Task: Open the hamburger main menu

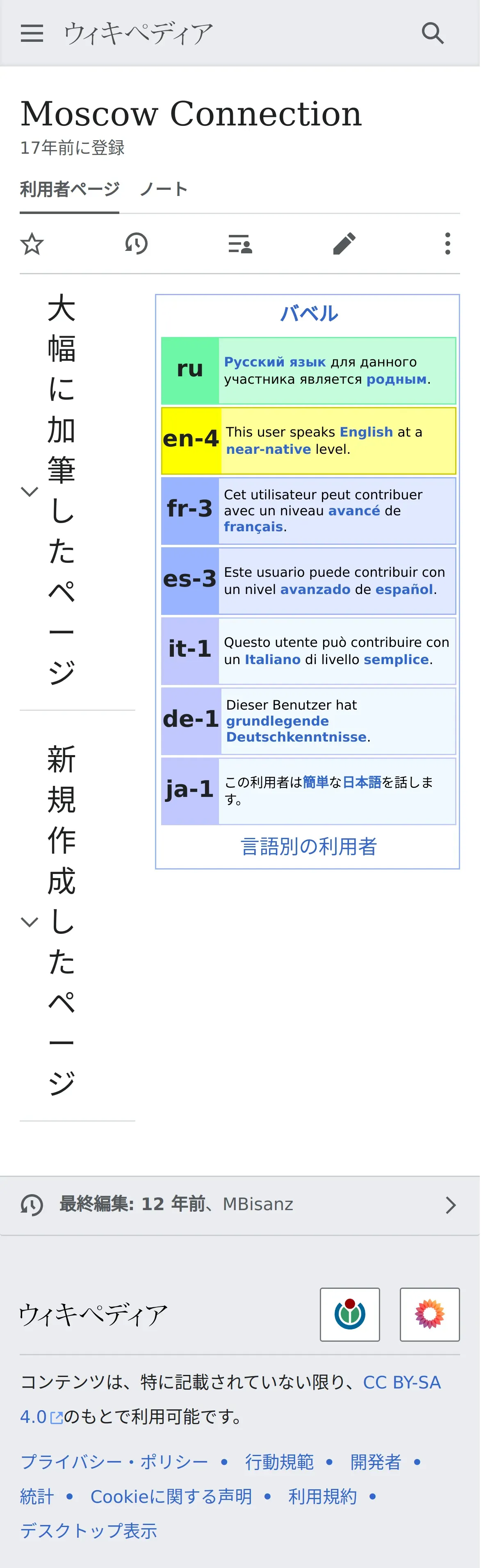Action: coord(32,33)
